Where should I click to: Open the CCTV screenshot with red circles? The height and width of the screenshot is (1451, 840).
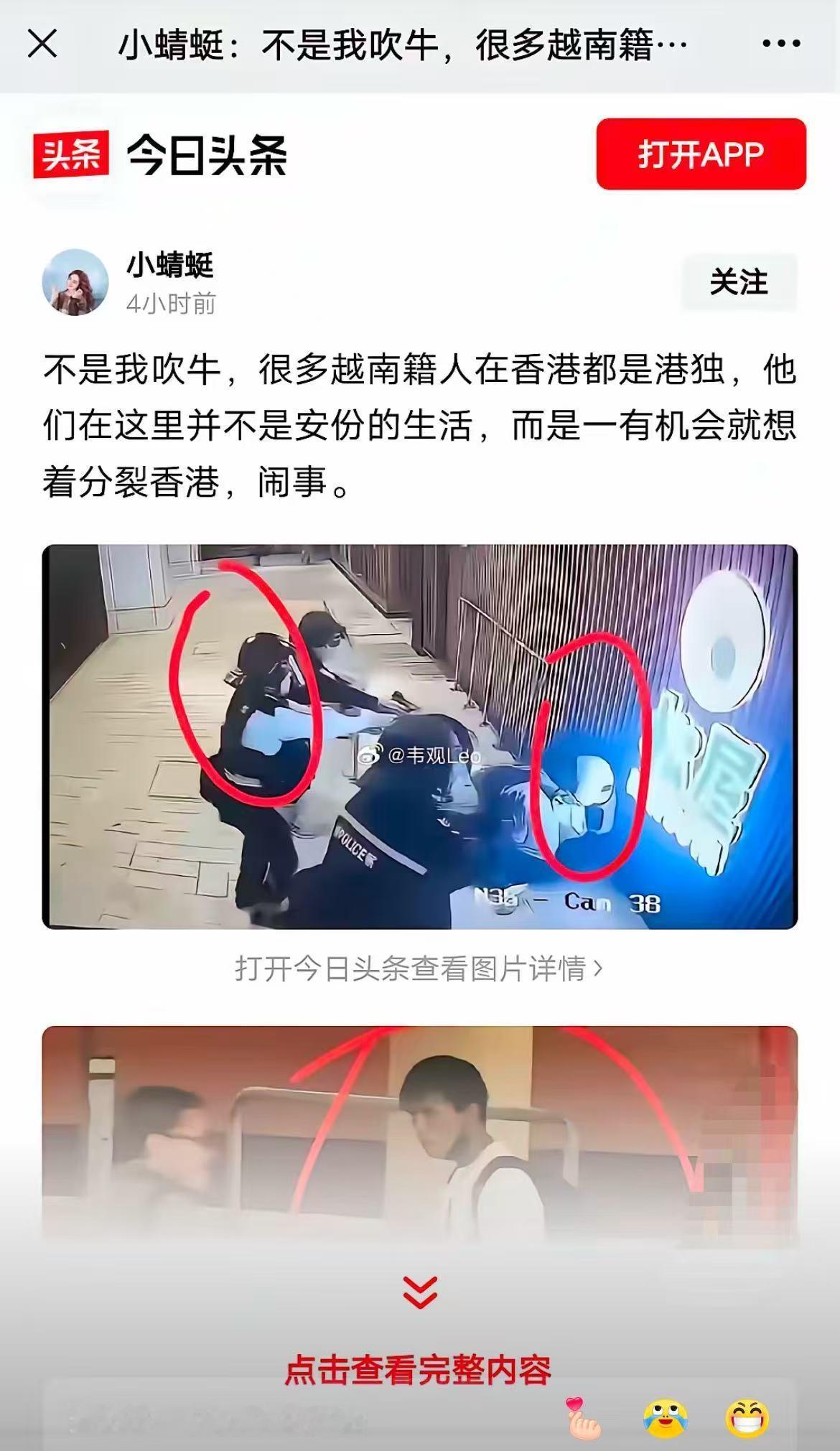[x=420, y=735]
